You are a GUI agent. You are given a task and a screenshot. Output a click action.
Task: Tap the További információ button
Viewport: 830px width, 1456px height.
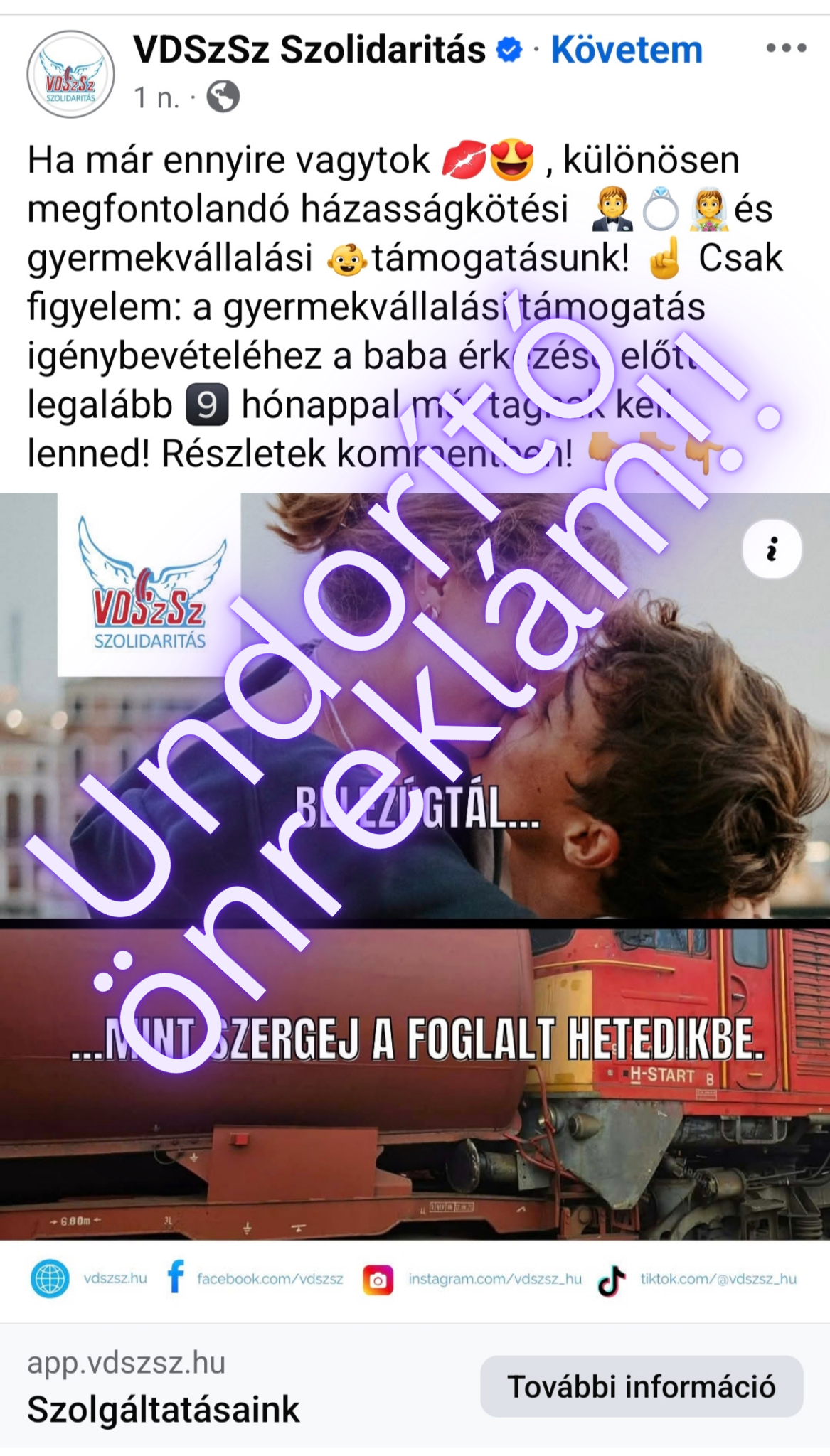(641, 1386)
